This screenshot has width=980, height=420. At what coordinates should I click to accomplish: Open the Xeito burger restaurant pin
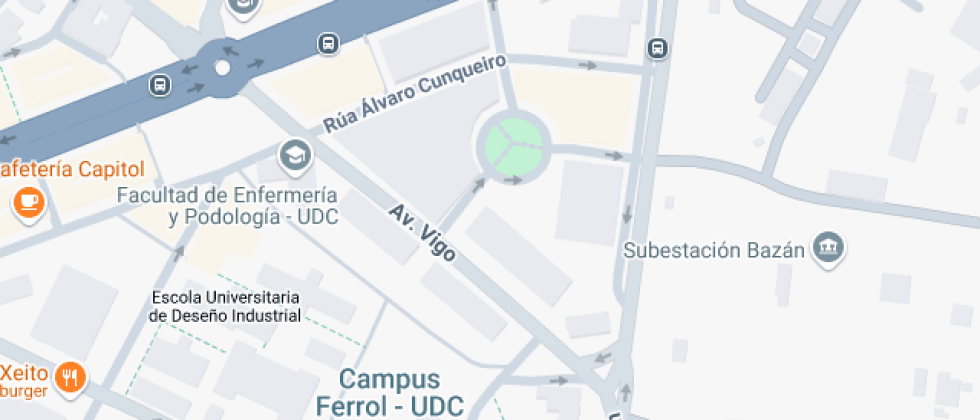[69, 377]
